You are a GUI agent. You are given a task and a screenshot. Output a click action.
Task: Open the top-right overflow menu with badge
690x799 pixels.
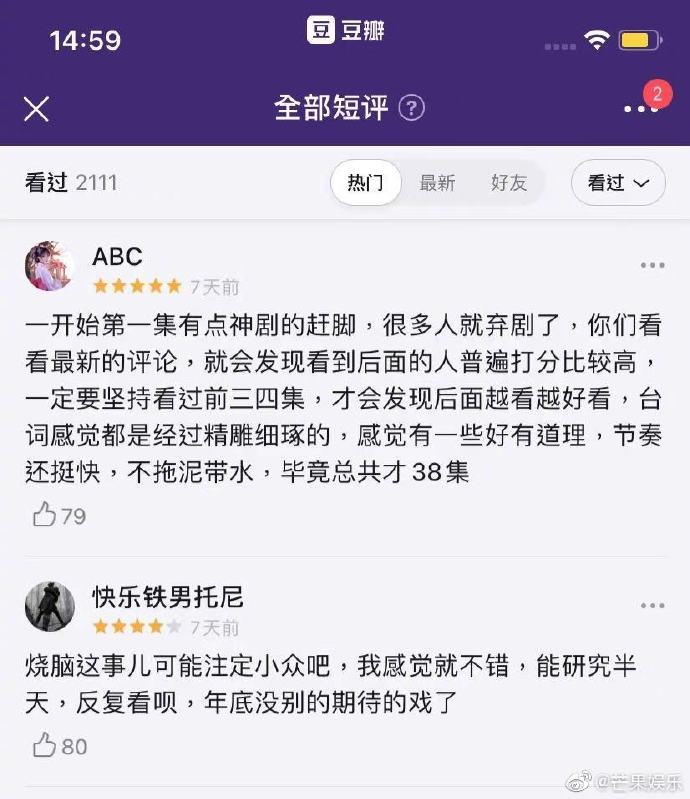click(x=640, y=108)
